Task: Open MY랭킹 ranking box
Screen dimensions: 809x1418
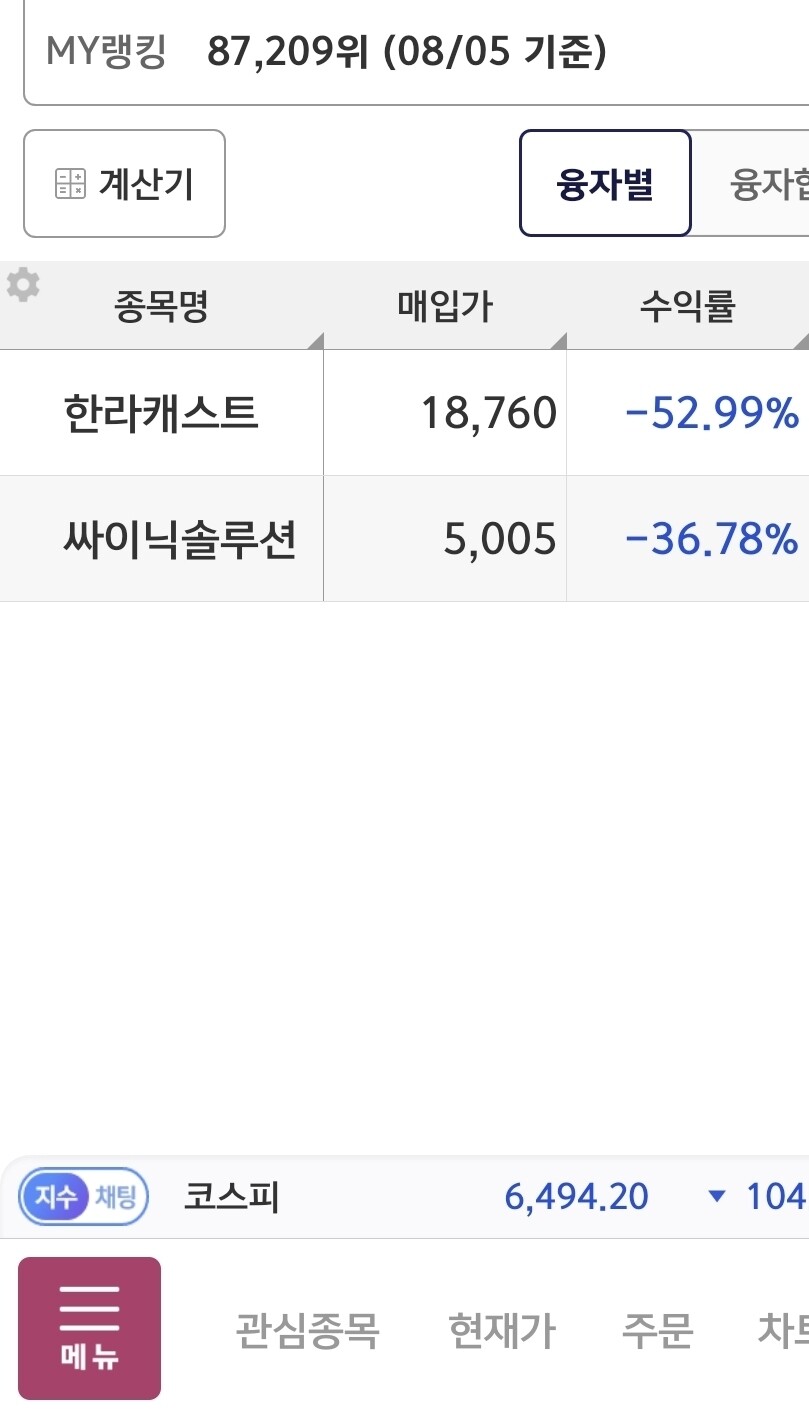Action: click(416, 52)
